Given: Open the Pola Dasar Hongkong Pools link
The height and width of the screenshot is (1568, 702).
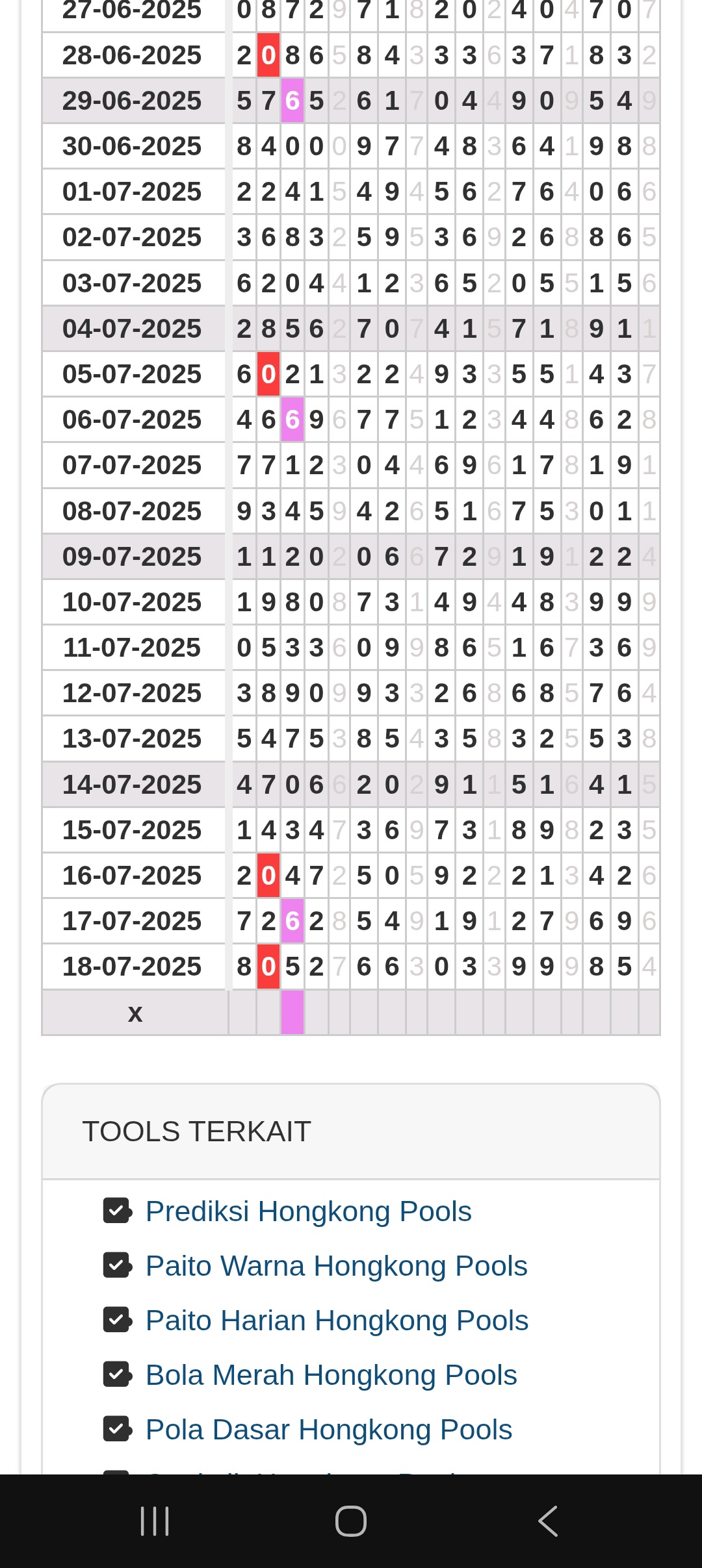Looking at the screenshot, I should [x=328, y=1430].
